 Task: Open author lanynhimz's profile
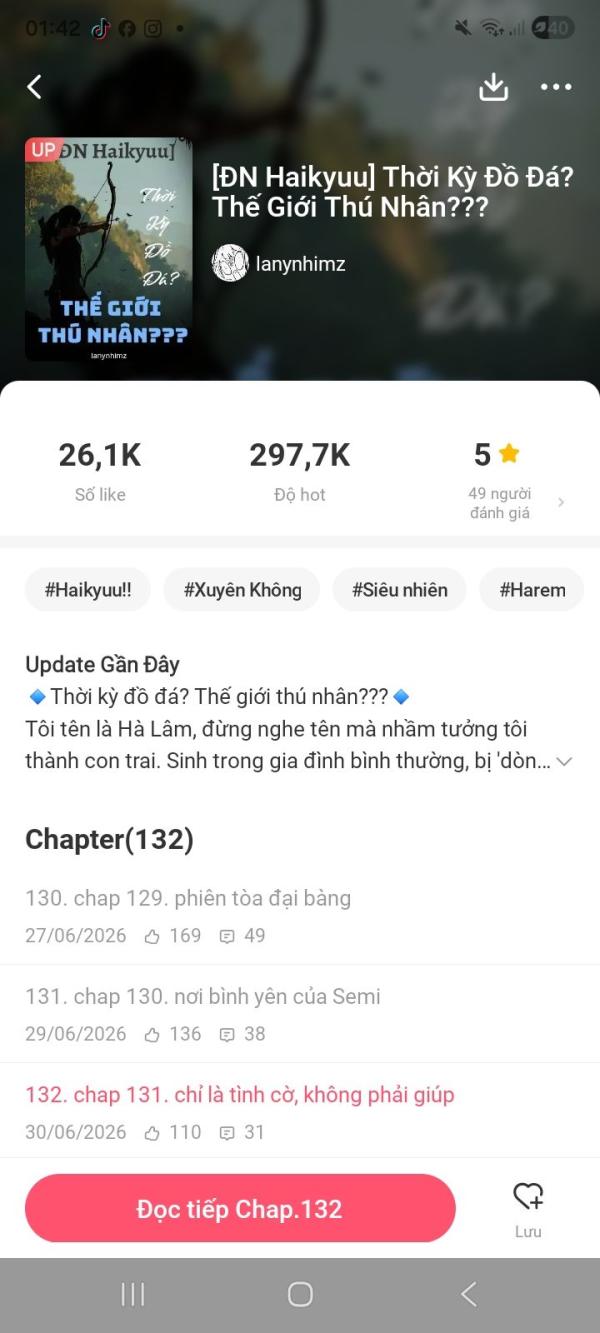(x=279, y=264)
